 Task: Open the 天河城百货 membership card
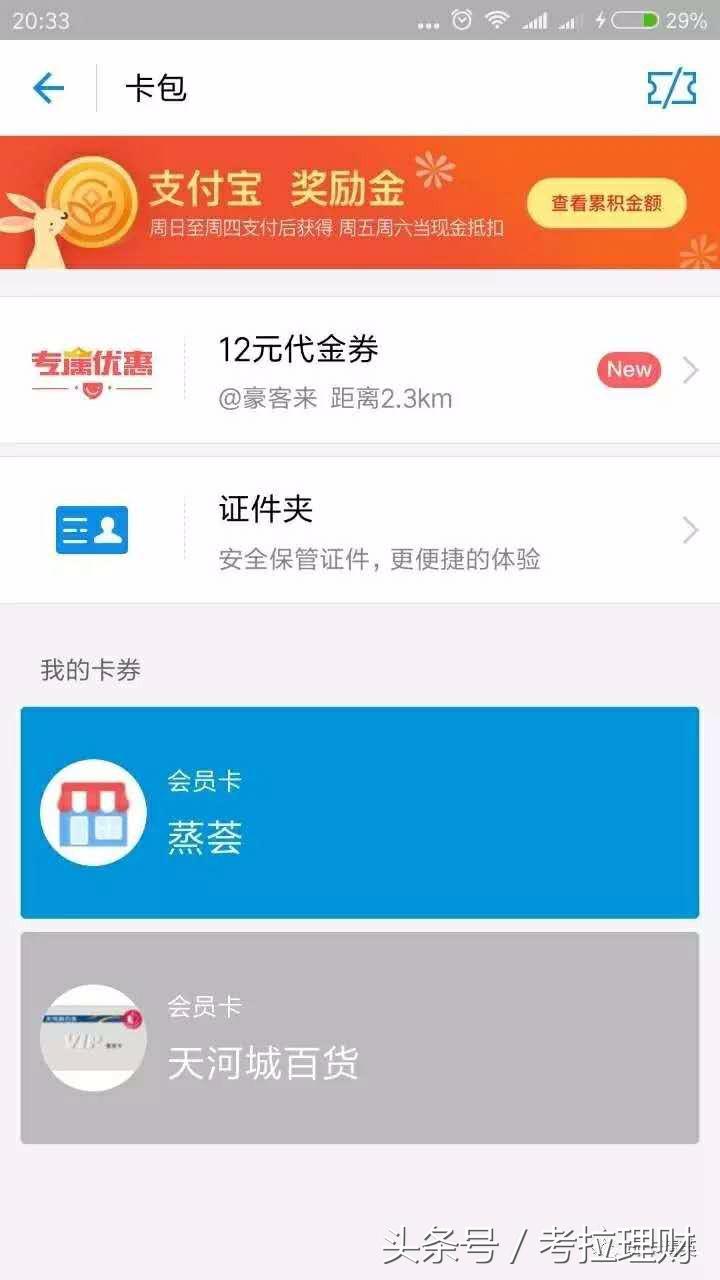(360, 1039)
